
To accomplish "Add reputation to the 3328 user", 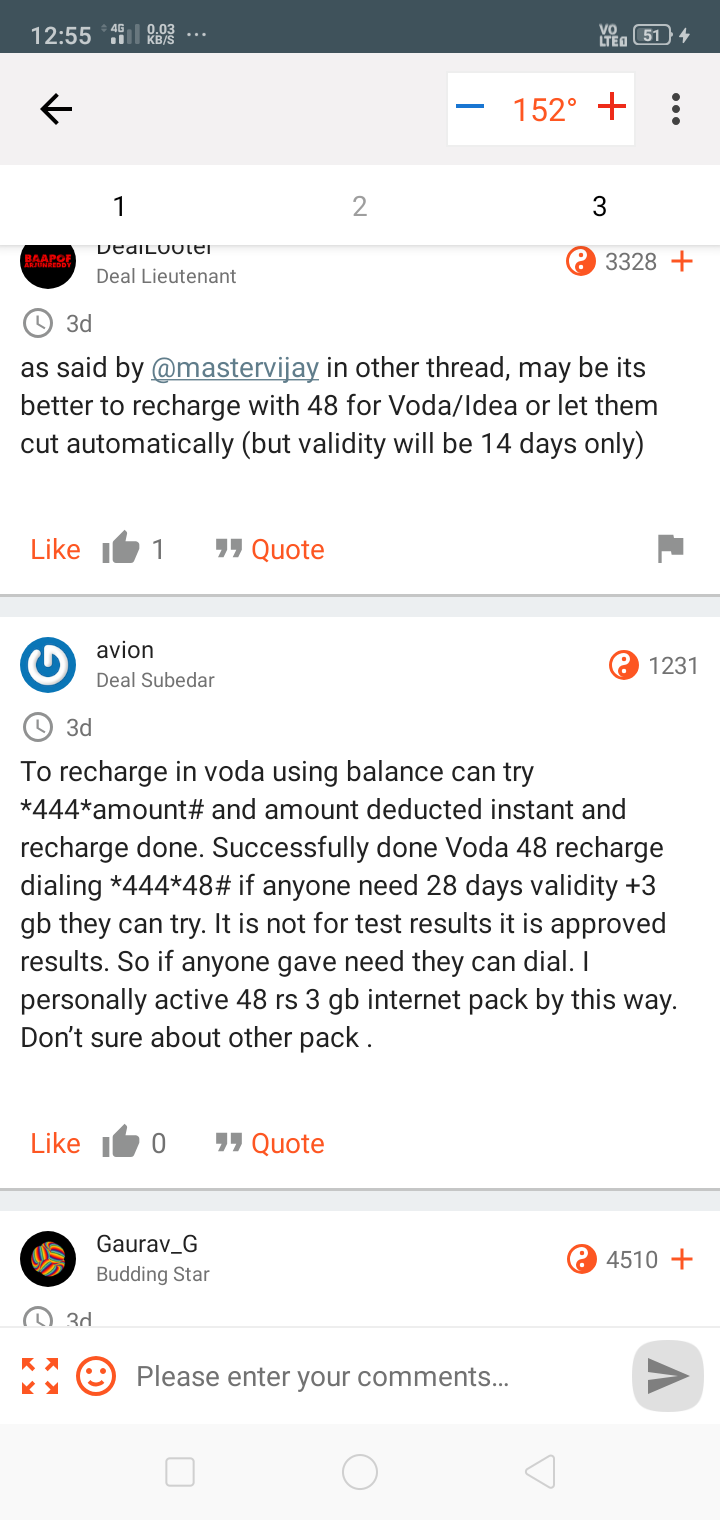I will 682,262.
